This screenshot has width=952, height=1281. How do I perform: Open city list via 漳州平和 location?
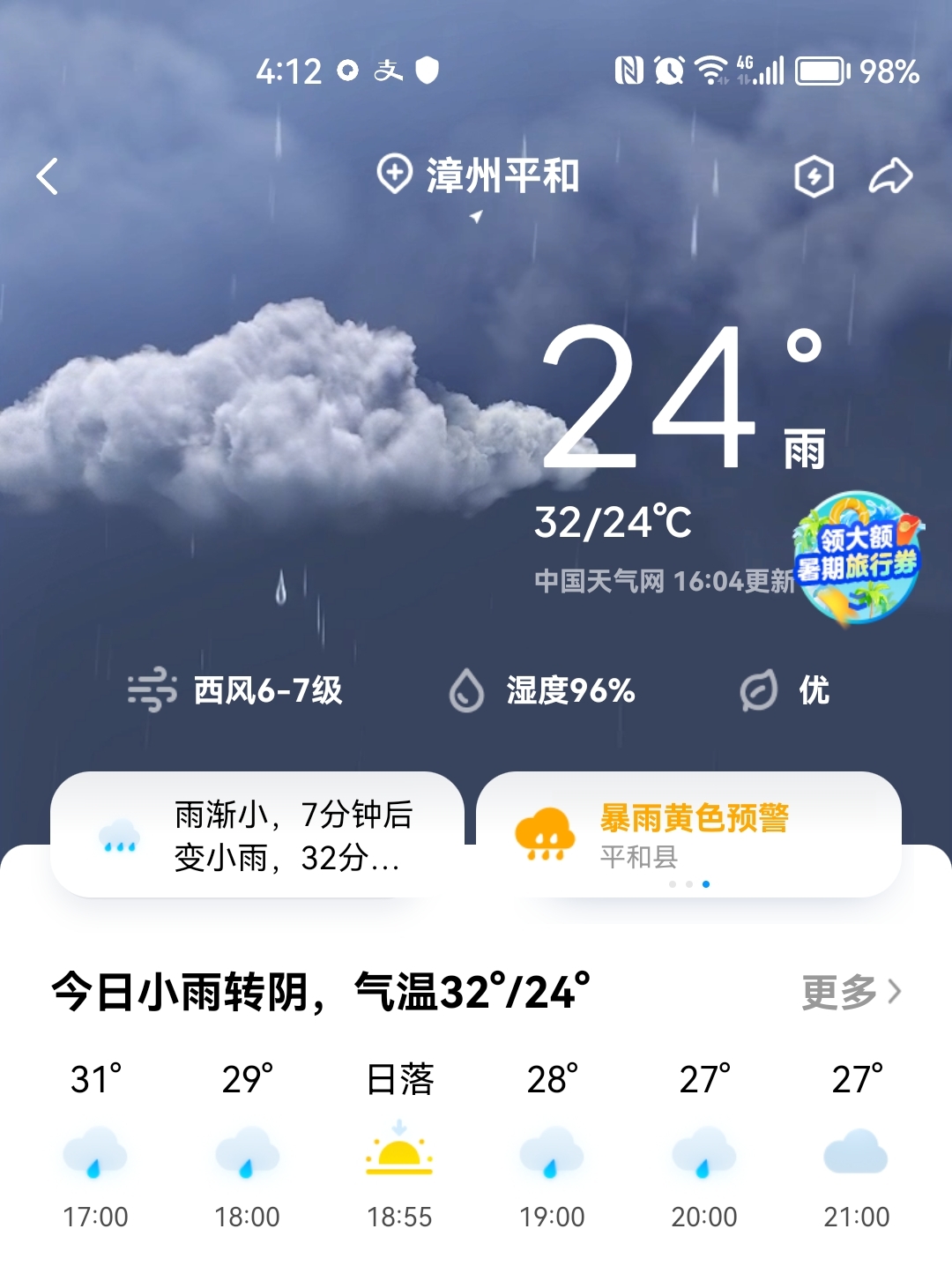click(x=480, y=175)
